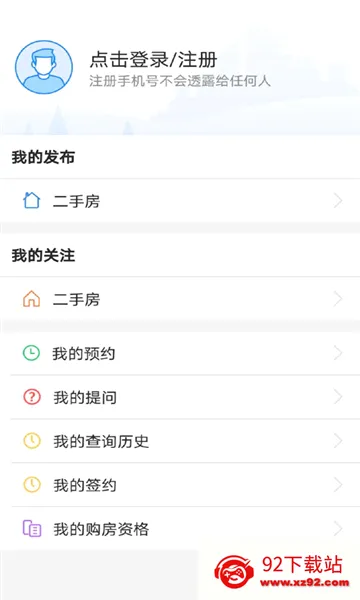This screenshot has height=600, width=360.
Task: Check 我的购房资格
Action: [x=180, y=529]
